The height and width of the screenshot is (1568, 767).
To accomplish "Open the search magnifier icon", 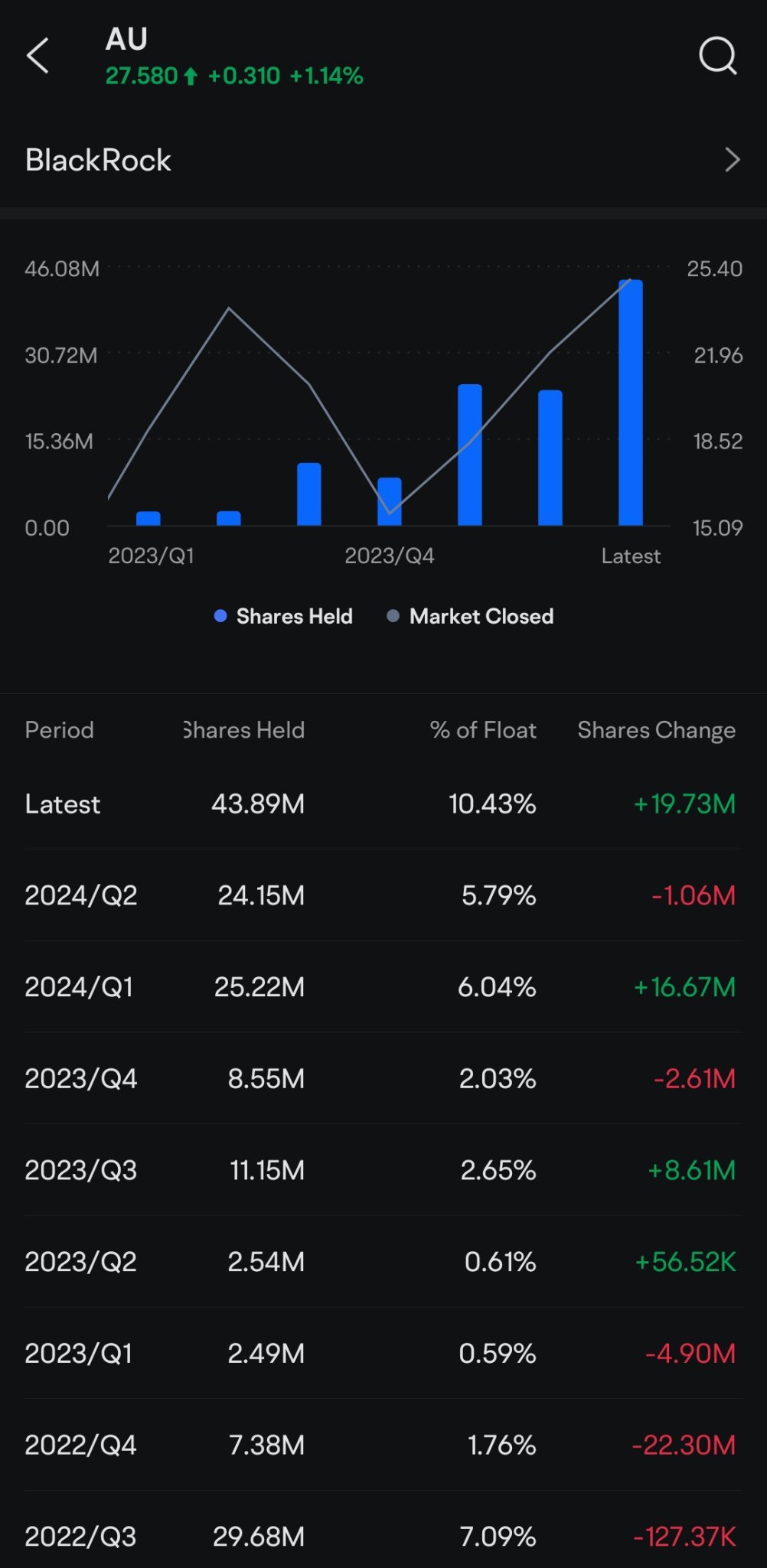I will pyautogui.click(x=718, y=56).
